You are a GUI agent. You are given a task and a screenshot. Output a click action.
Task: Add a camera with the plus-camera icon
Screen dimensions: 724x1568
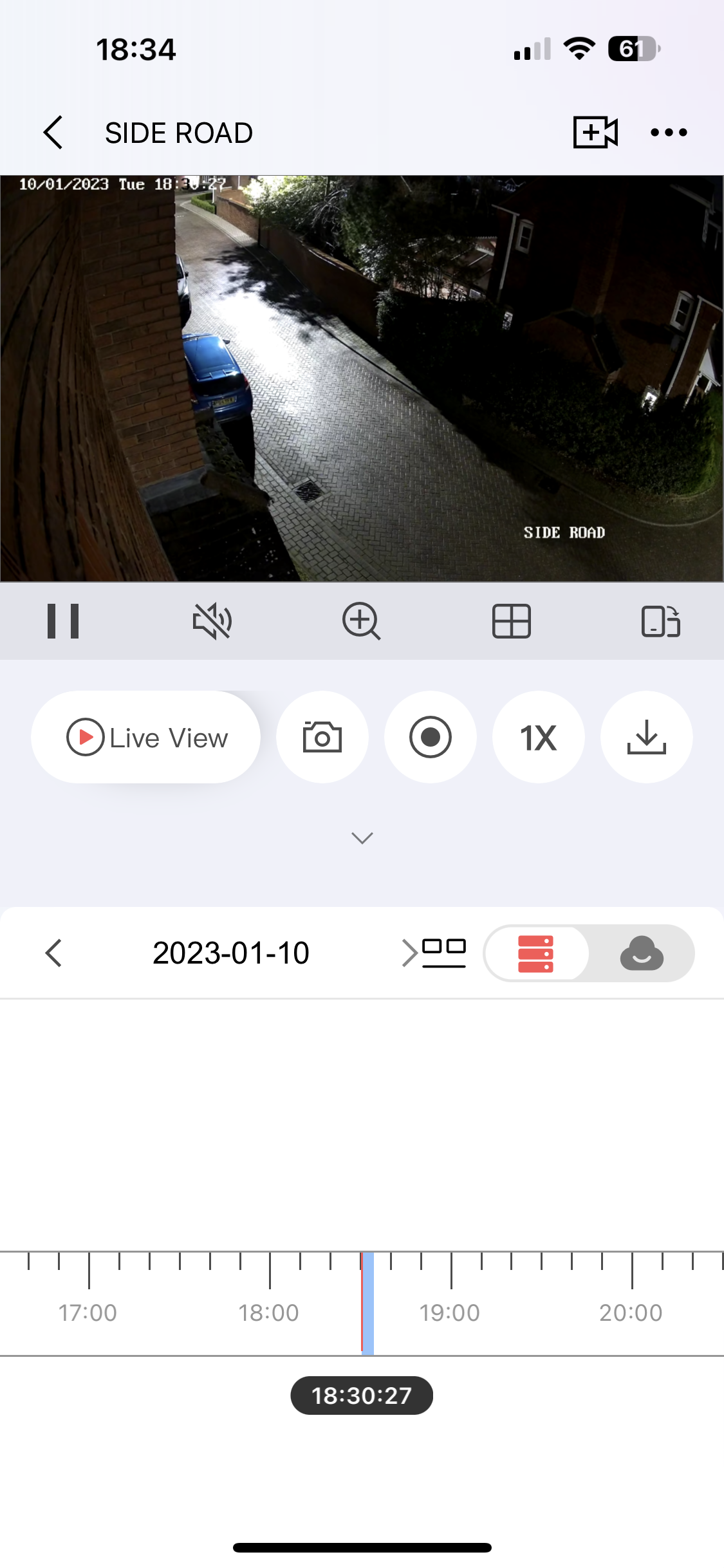click(595, 133)
